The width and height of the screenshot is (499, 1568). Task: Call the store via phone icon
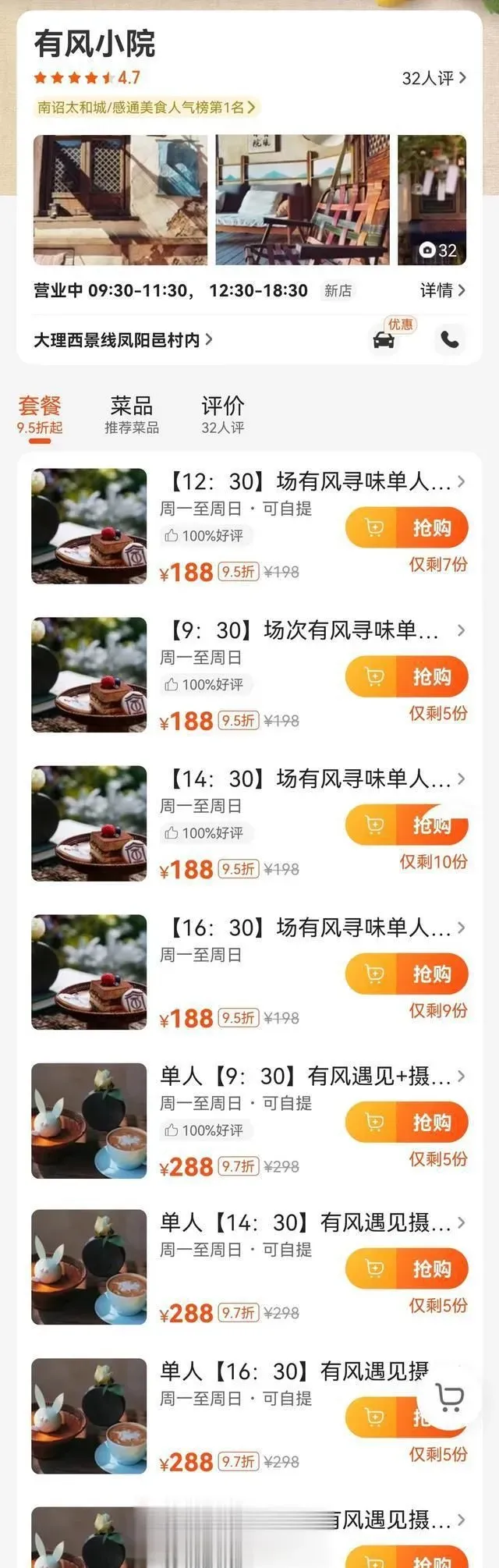click(450, 340)
